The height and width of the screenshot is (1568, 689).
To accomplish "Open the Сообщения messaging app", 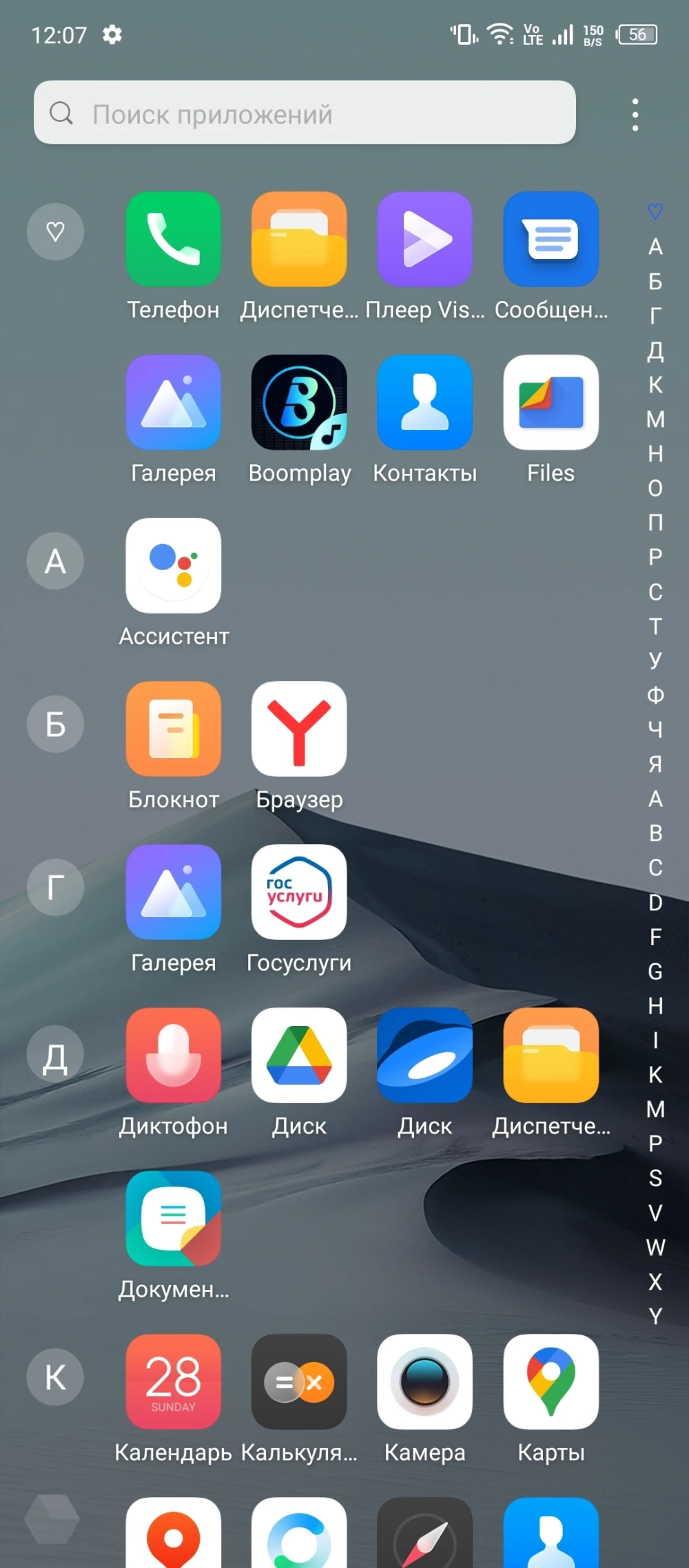I will [x=551, y=239].
